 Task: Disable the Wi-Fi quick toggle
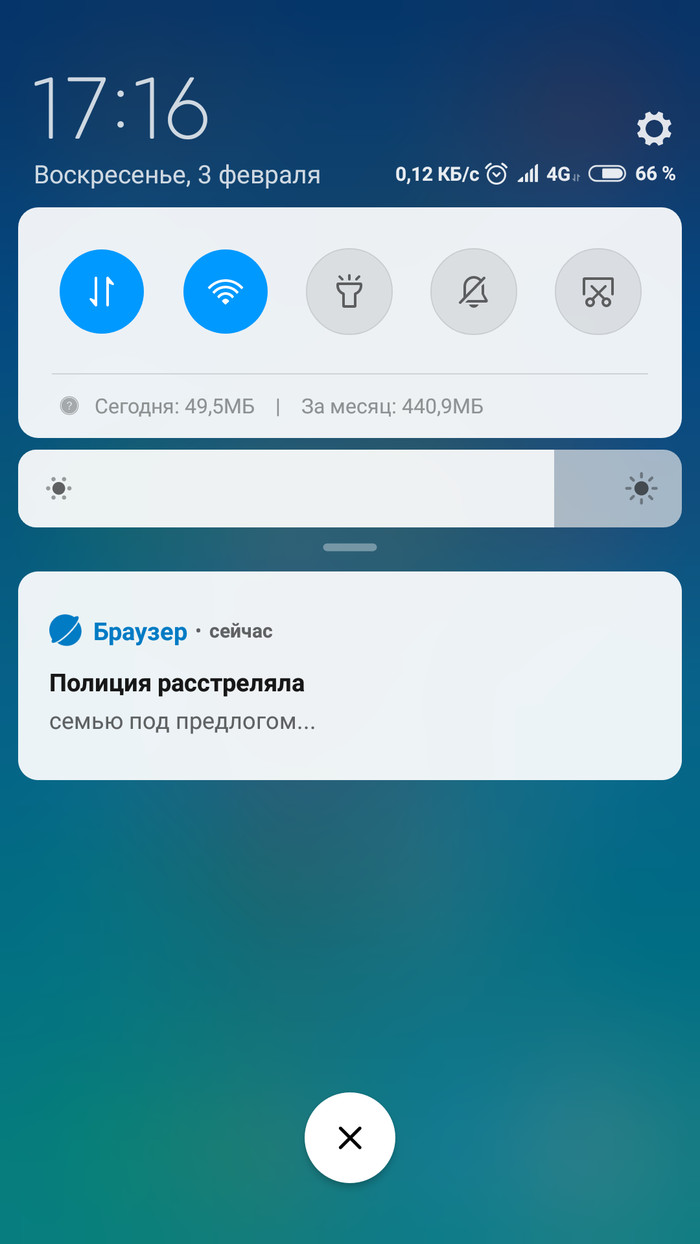click(225, 291)
